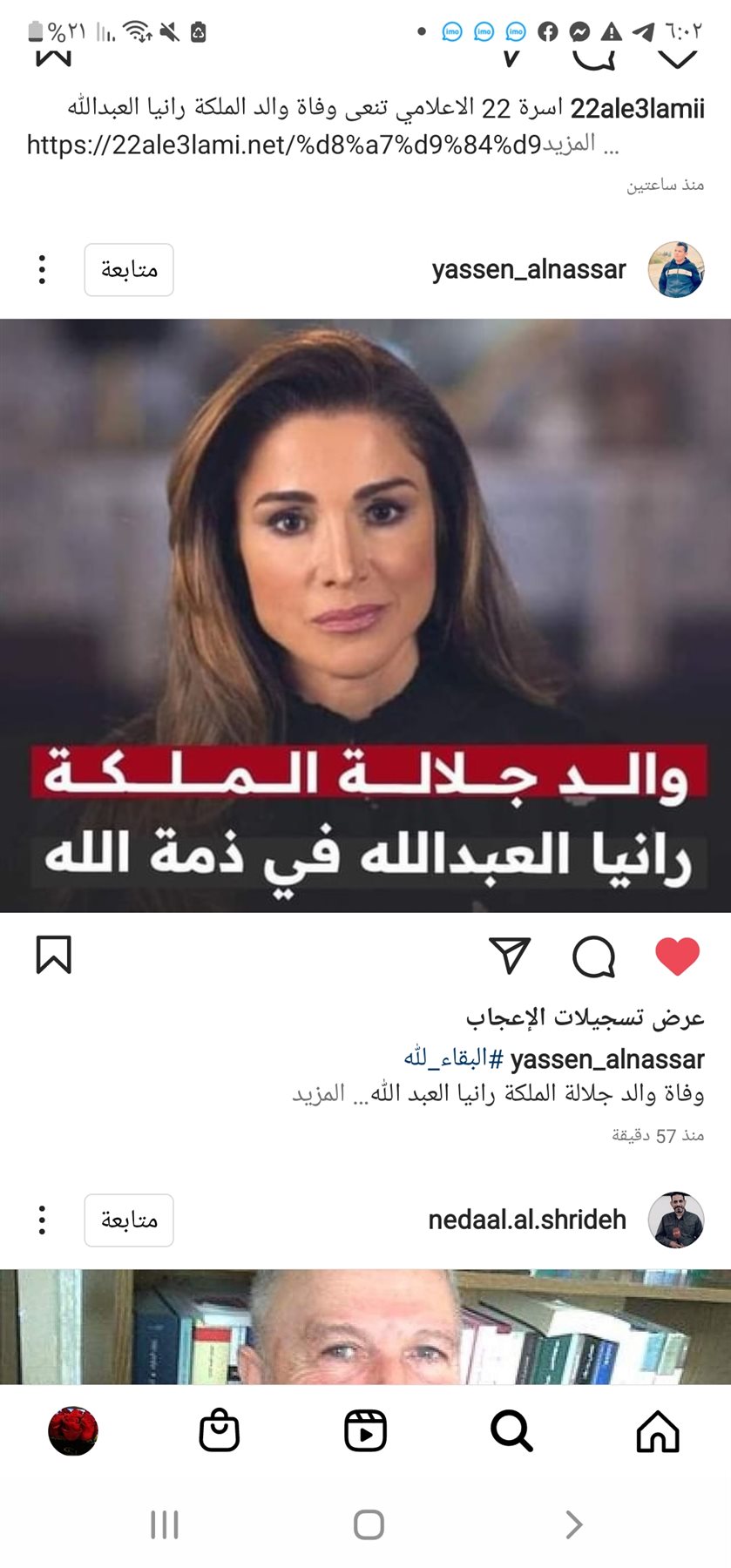Follow nedaal.al.shrideh with the متابعة button

[x=129, y=1220]
